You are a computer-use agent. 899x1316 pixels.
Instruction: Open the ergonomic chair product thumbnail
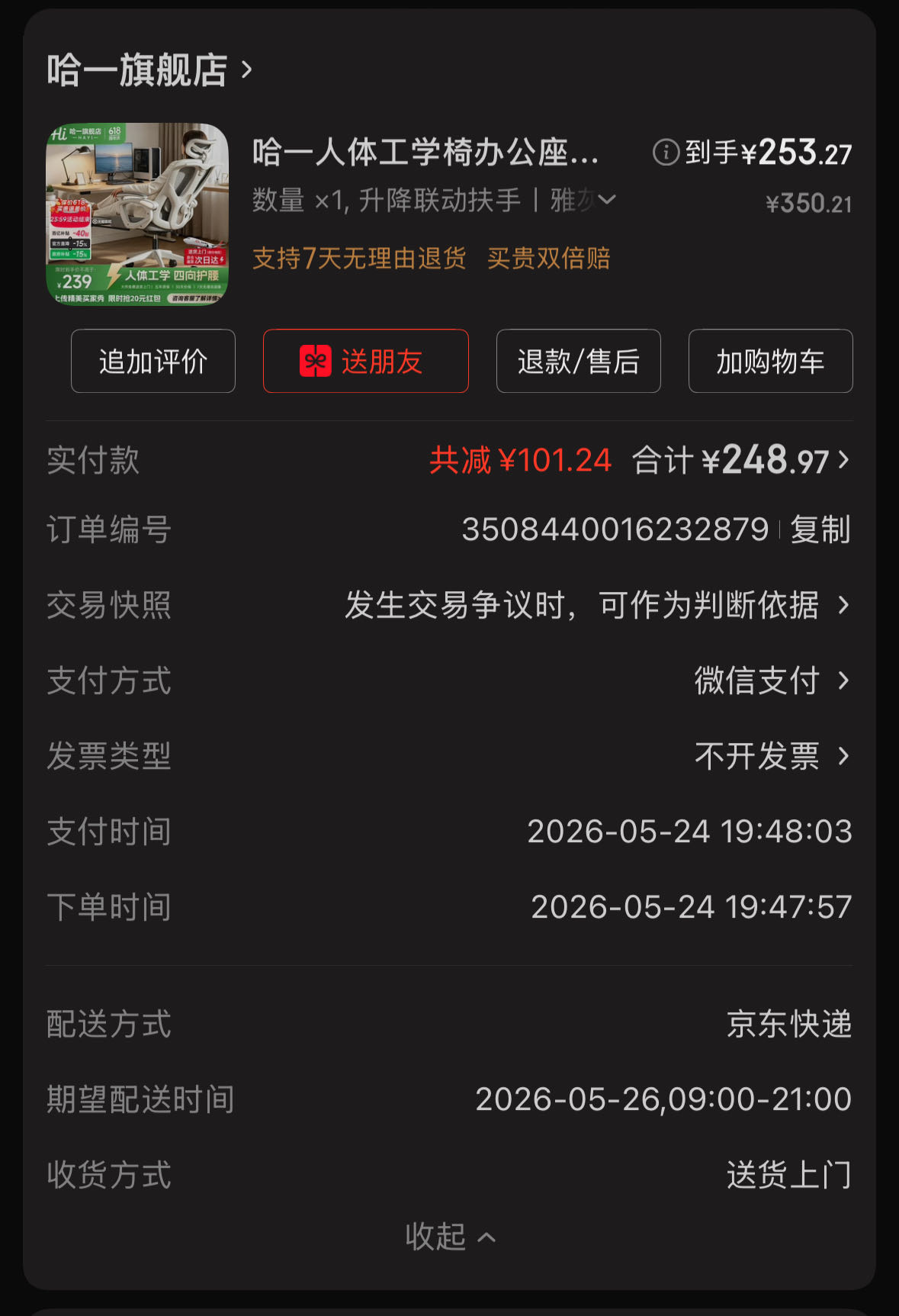click(x=137, y=214)
